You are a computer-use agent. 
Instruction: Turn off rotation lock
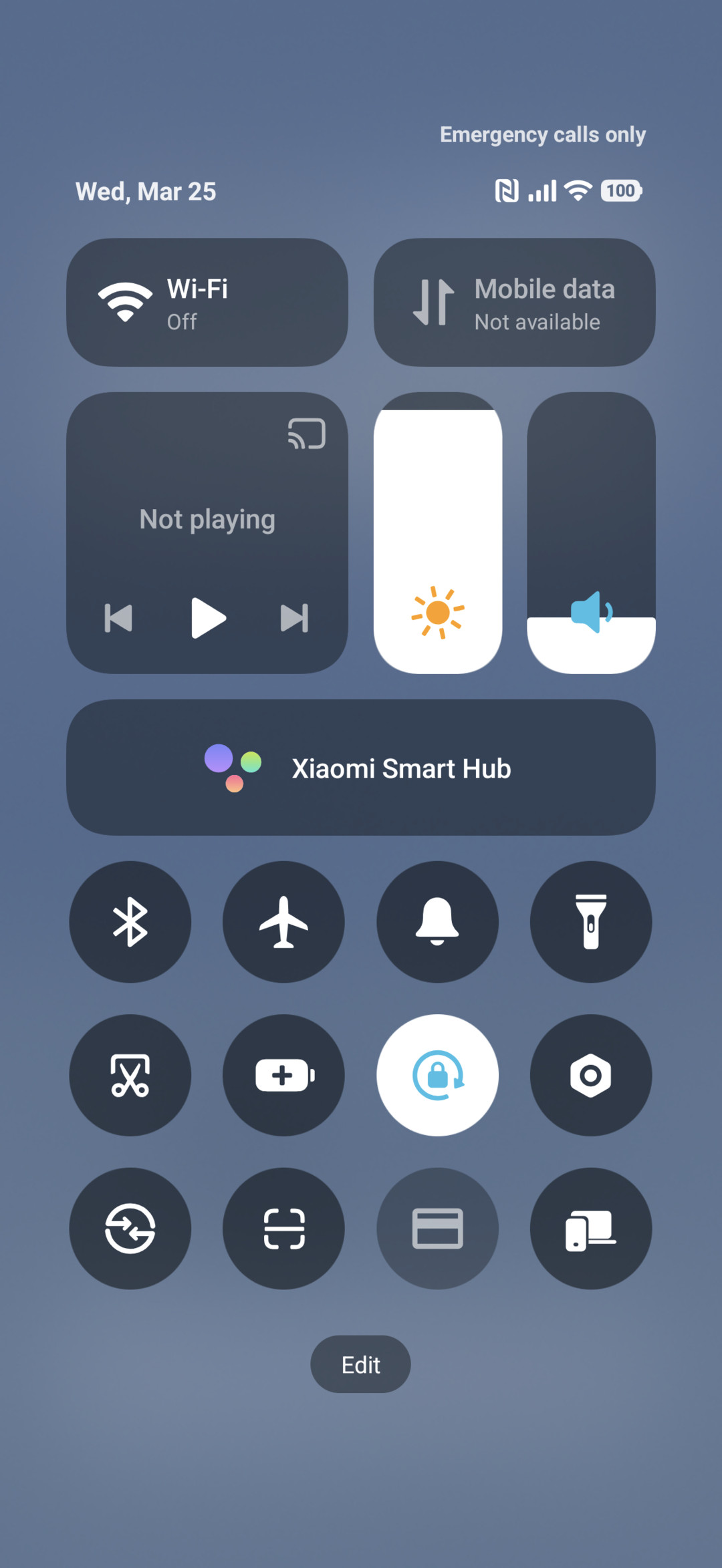[x=437, y=1075]
